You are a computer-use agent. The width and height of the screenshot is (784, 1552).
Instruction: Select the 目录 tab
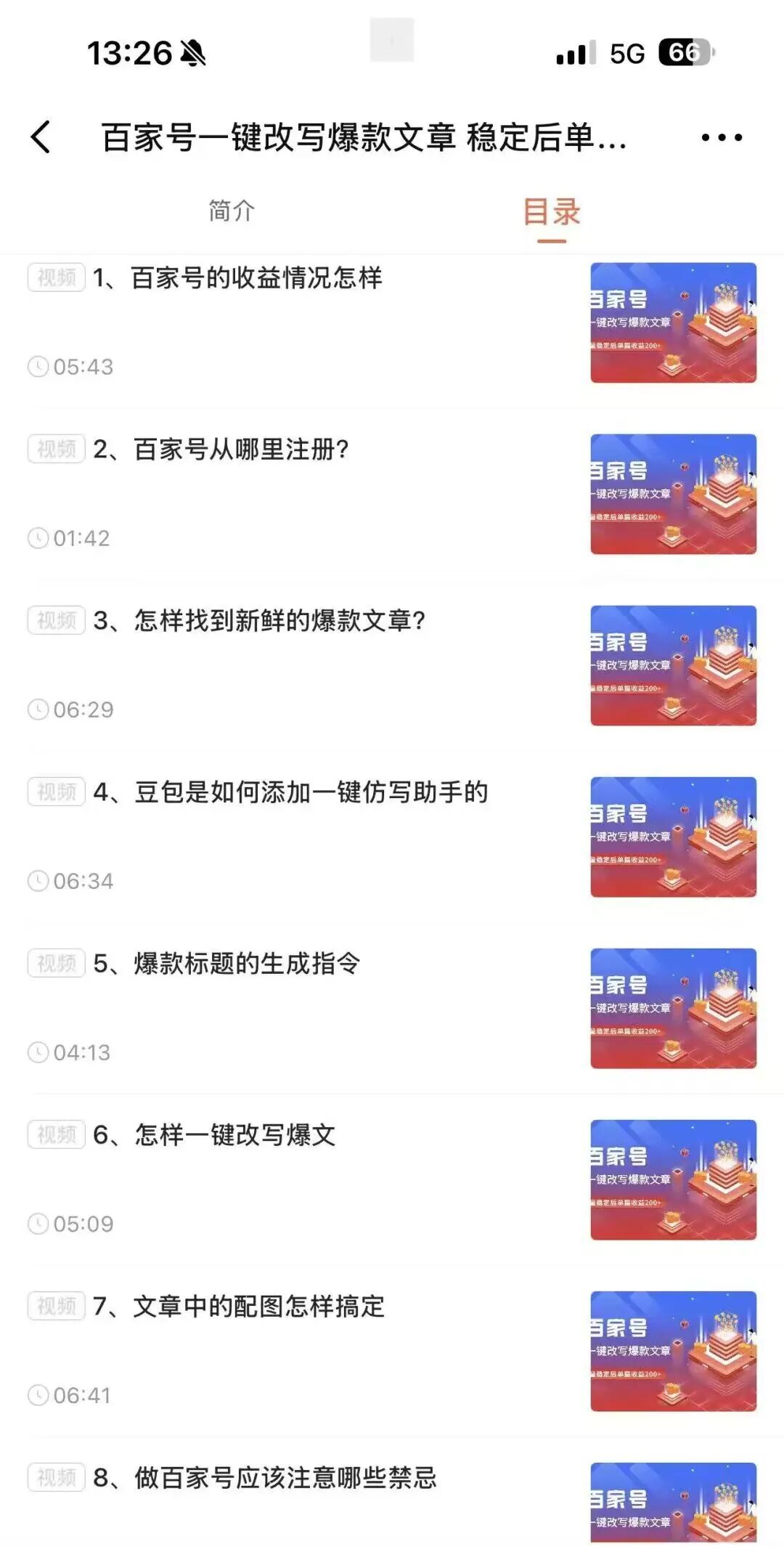tap(550, 211)
